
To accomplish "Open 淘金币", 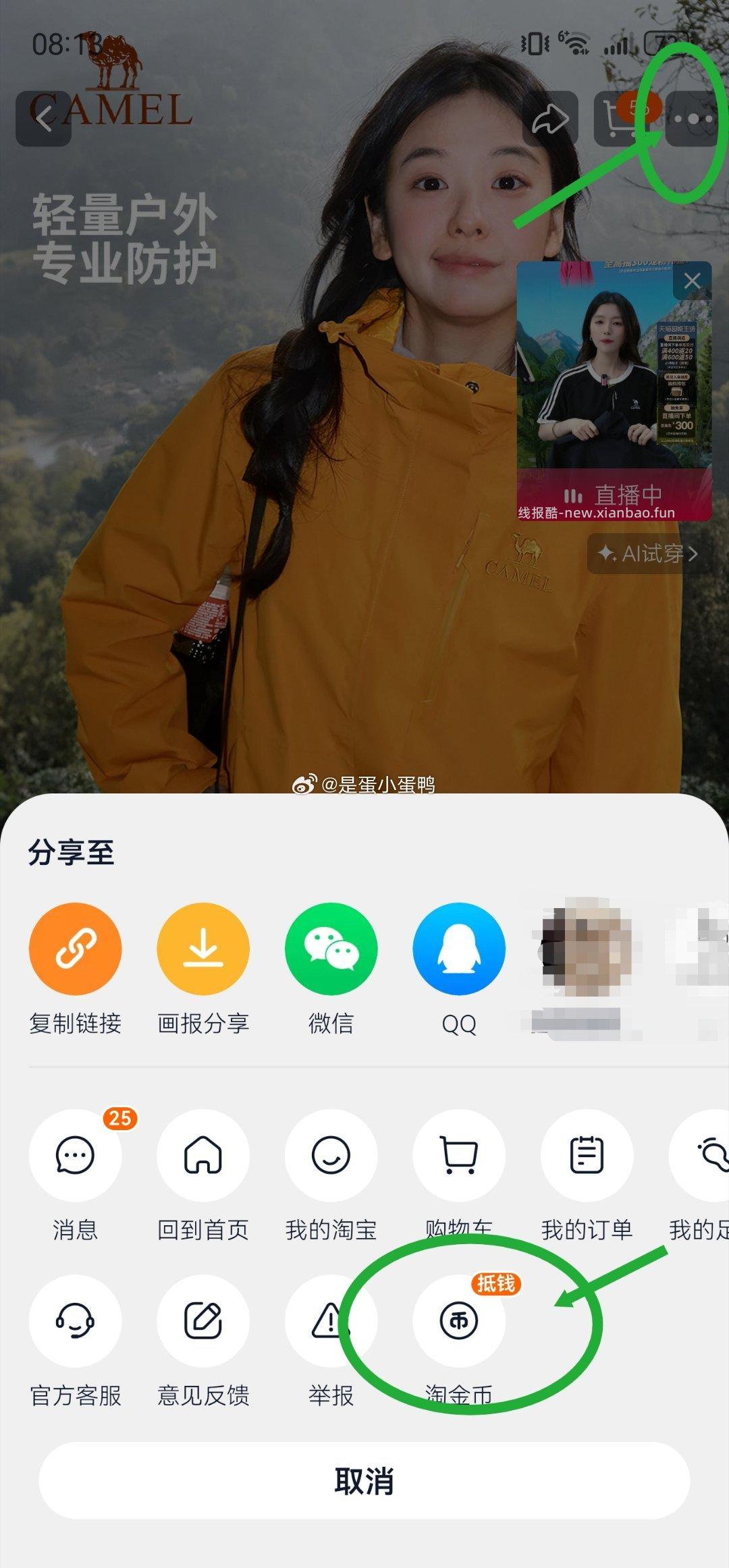I will (x=459, y=1320).
